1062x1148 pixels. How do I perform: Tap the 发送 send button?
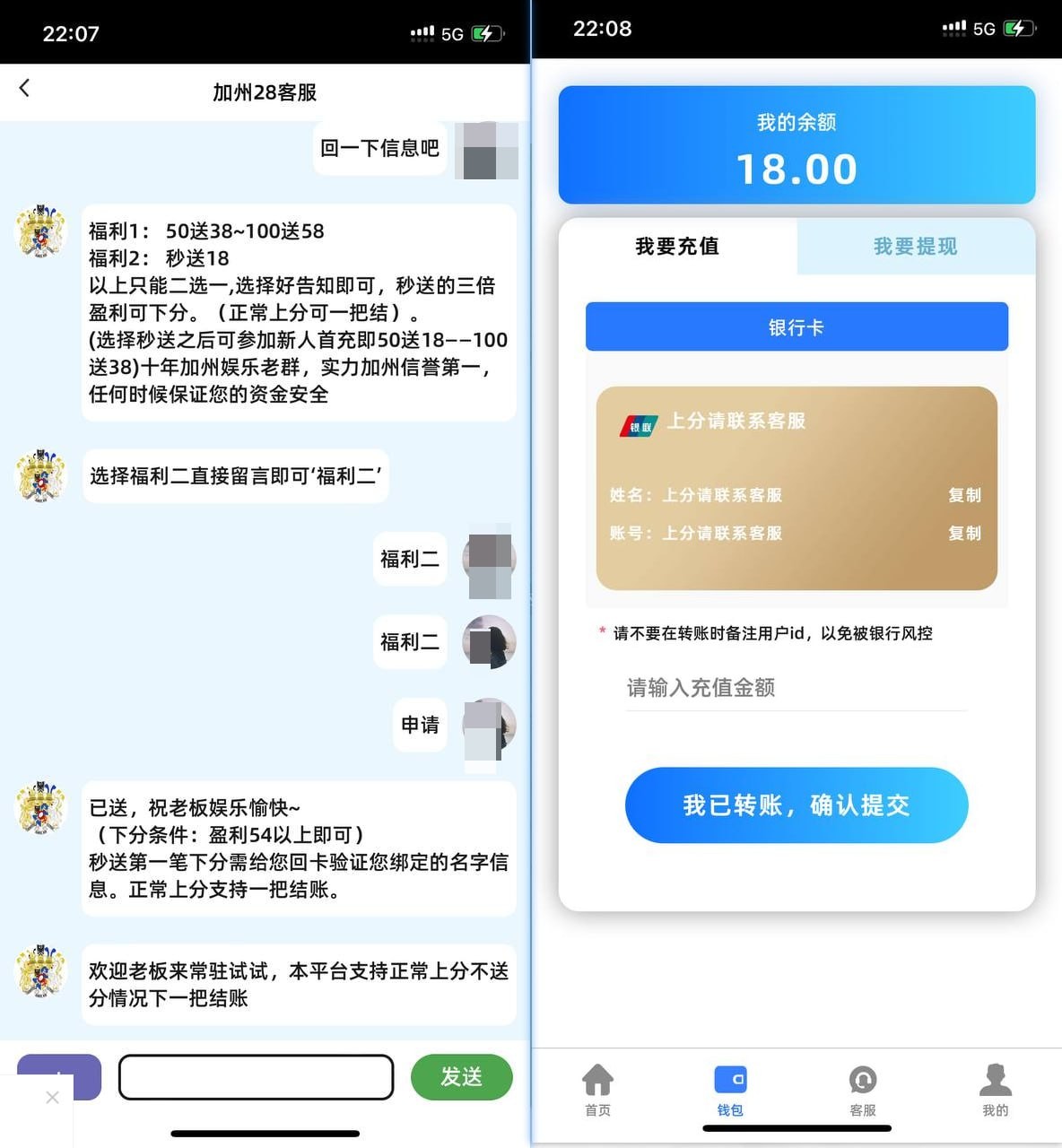pyautogui.click(x=461, y=1076)
